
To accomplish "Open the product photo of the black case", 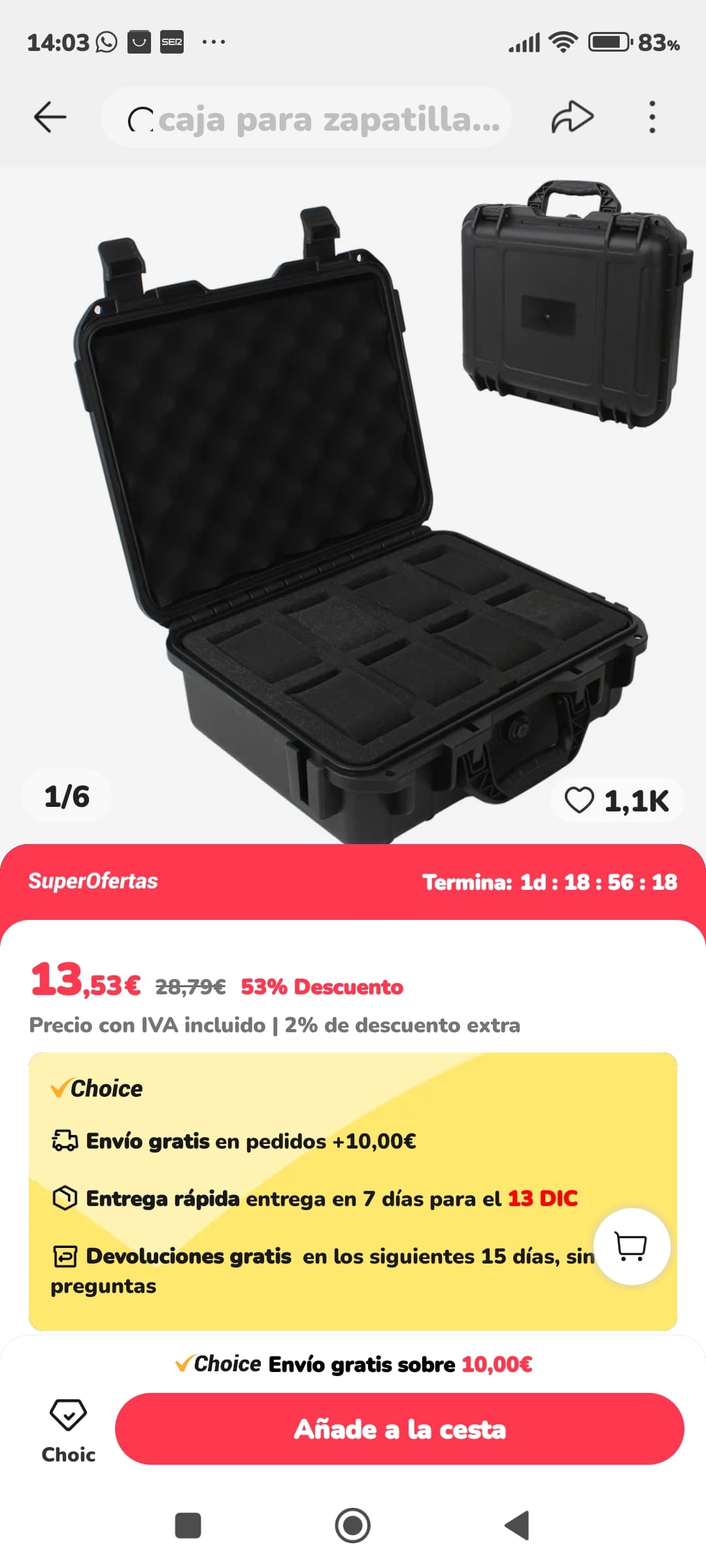I will [x=353, y=497].
